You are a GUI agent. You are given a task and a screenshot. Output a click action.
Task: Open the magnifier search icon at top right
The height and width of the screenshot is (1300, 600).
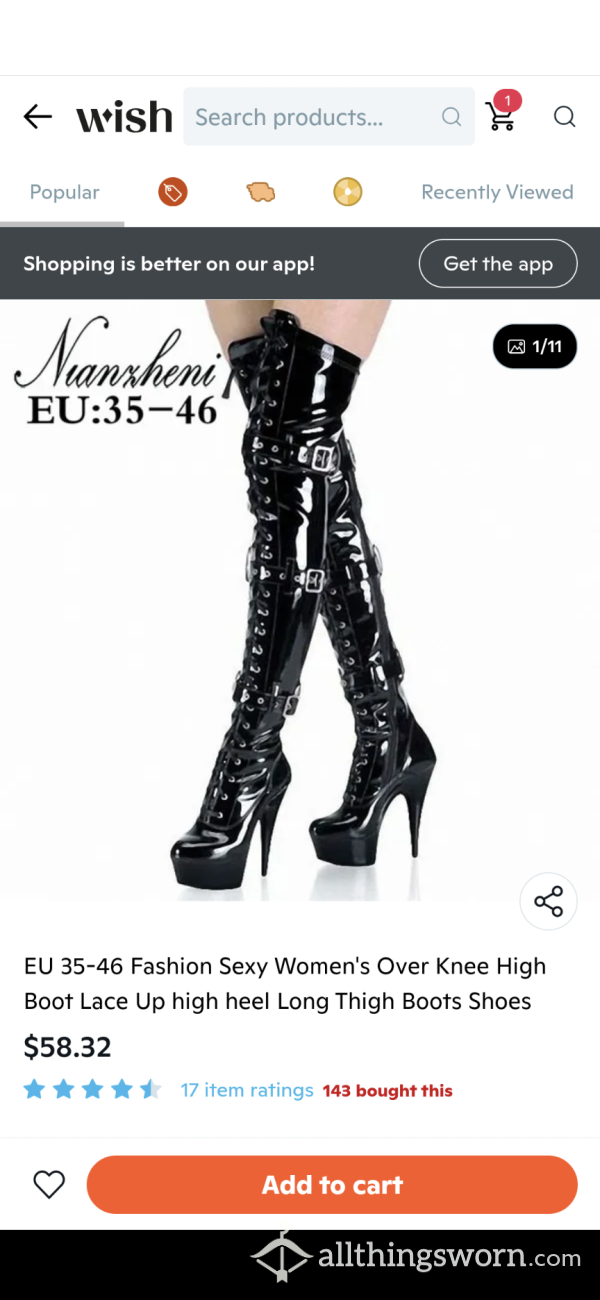pos(564,117)
